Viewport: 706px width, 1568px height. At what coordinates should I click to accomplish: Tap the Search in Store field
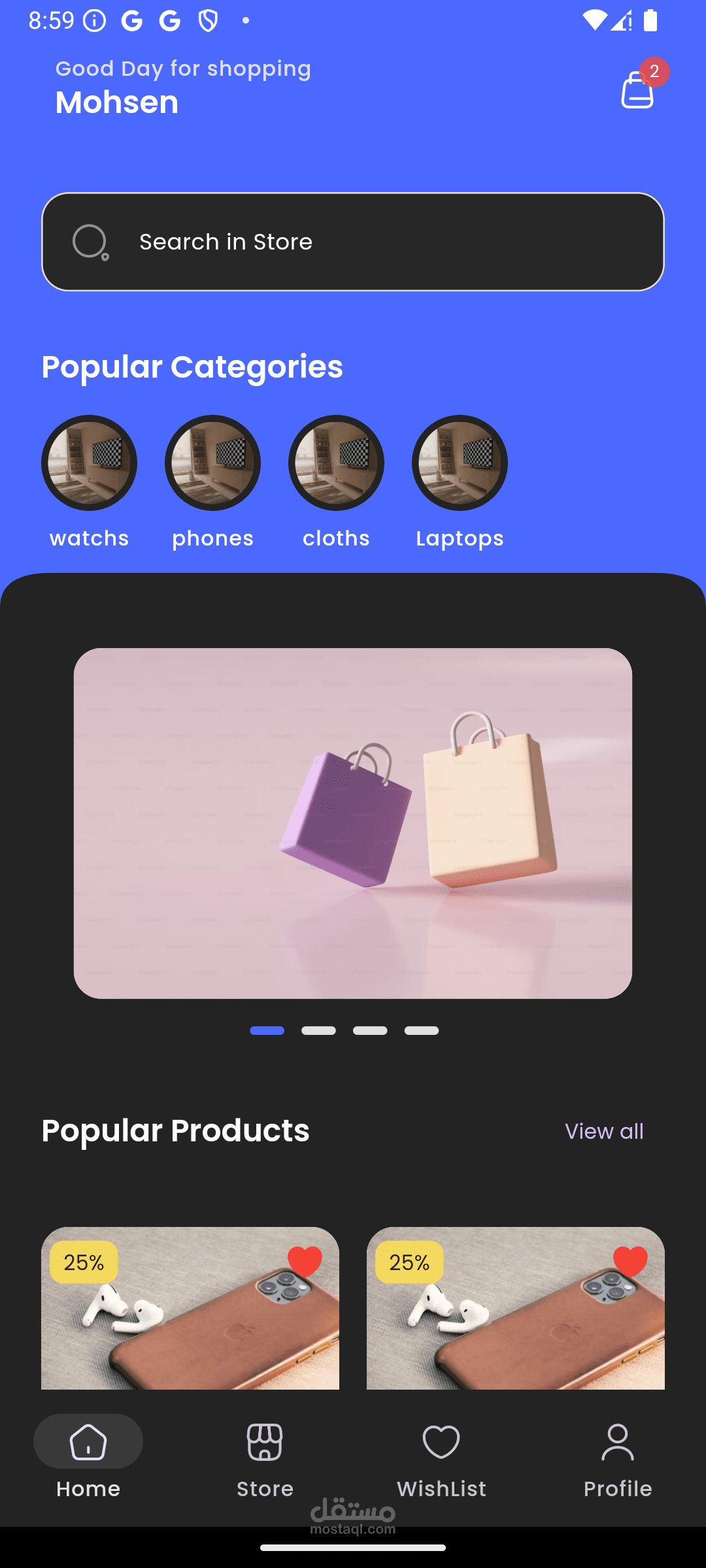tap(353, 242)
